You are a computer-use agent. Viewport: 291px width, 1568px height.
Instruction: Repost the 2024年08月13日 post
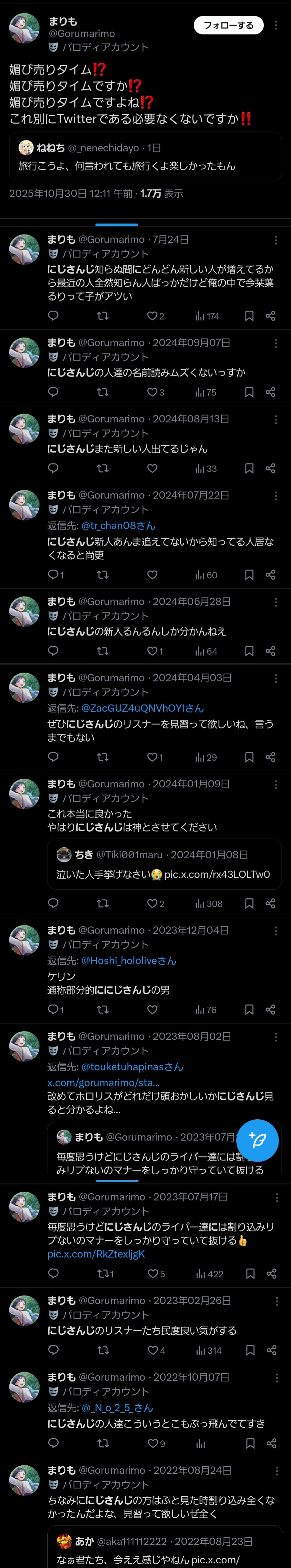pyautogui.click(x=103, y=468)
